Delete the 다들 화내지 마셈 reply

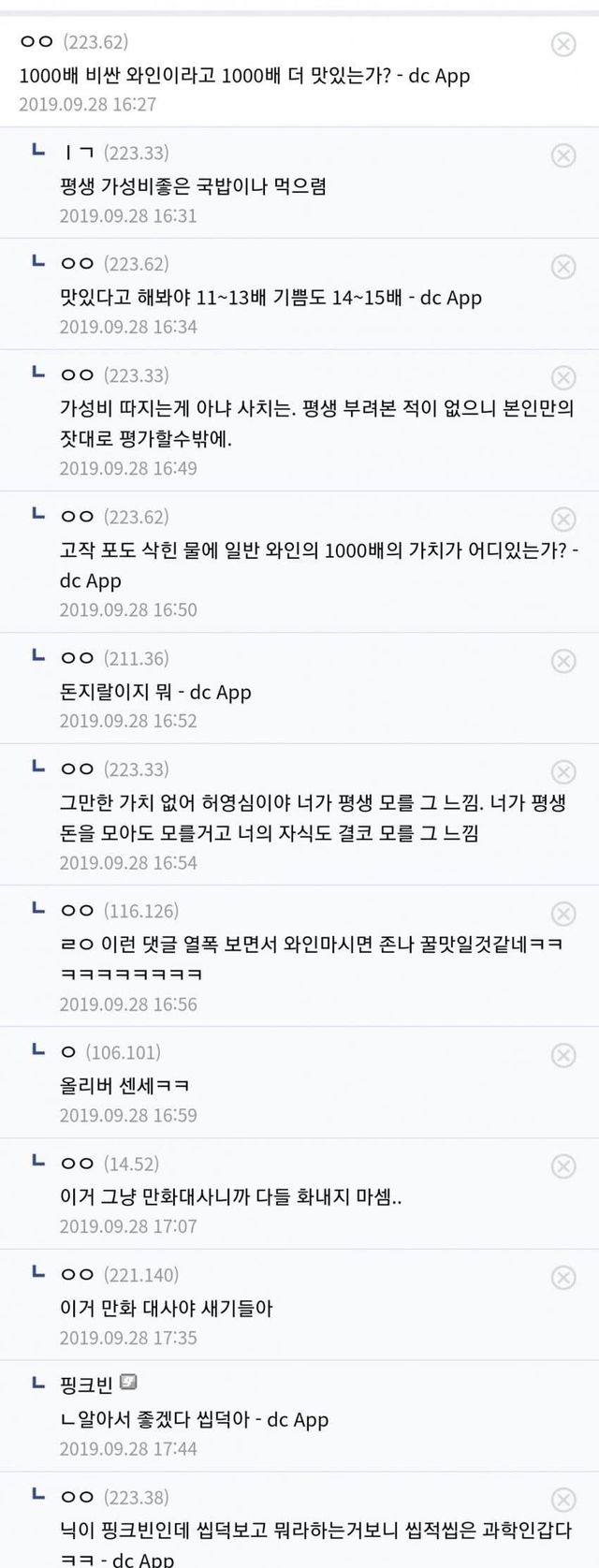[x=563, y=1166]
